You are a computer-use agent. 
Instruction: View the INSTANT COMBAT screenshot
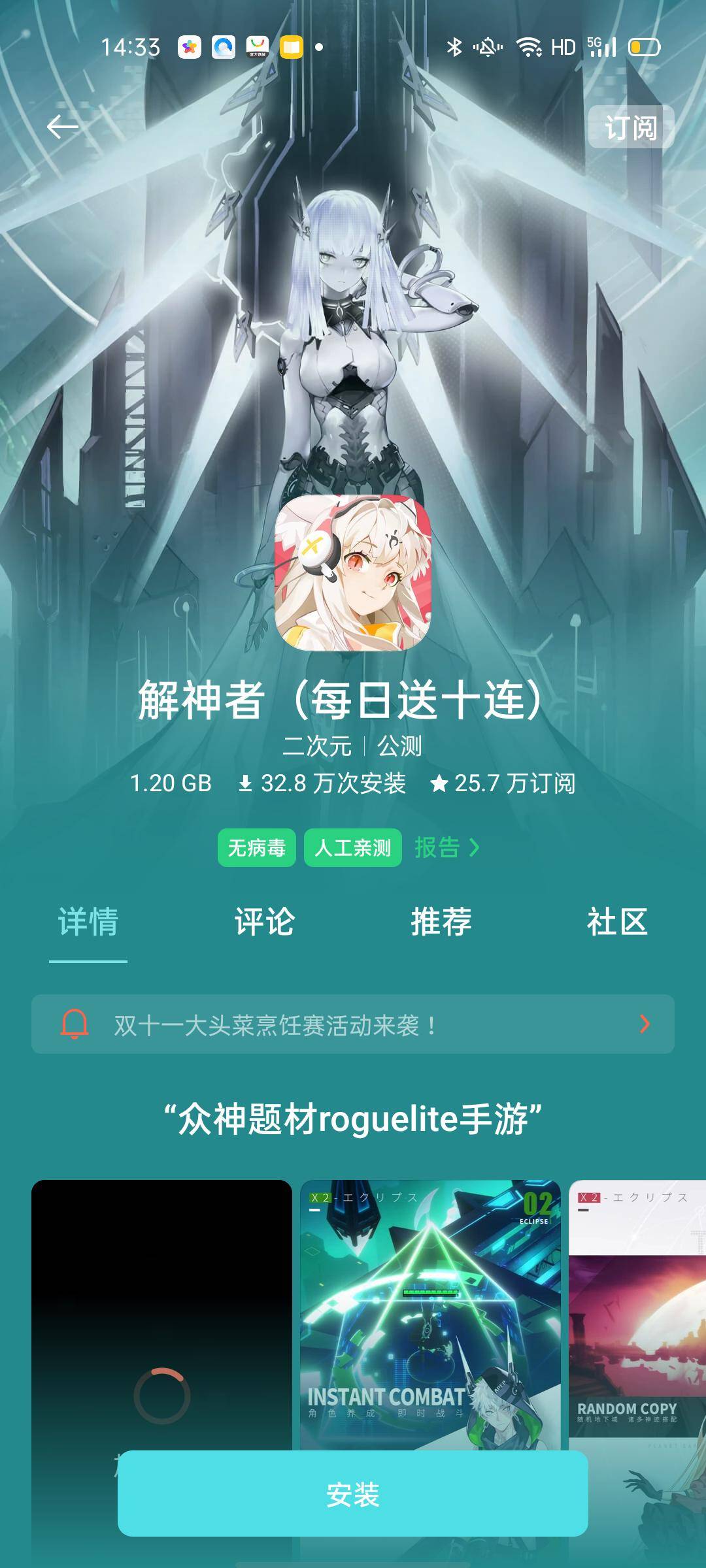tap(430, 1313)
